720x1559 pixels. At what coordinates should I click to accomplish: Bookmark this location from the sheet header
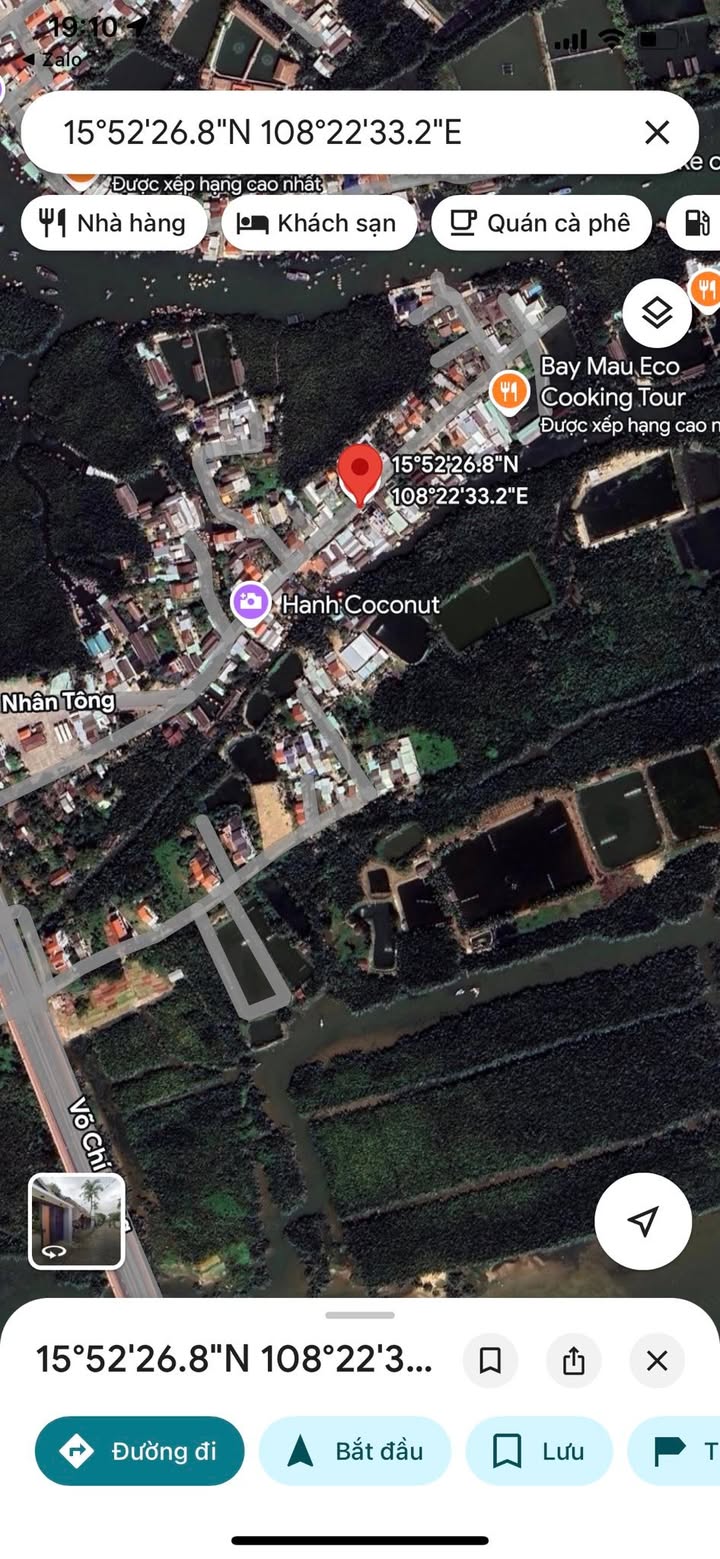coord(490,1360)
